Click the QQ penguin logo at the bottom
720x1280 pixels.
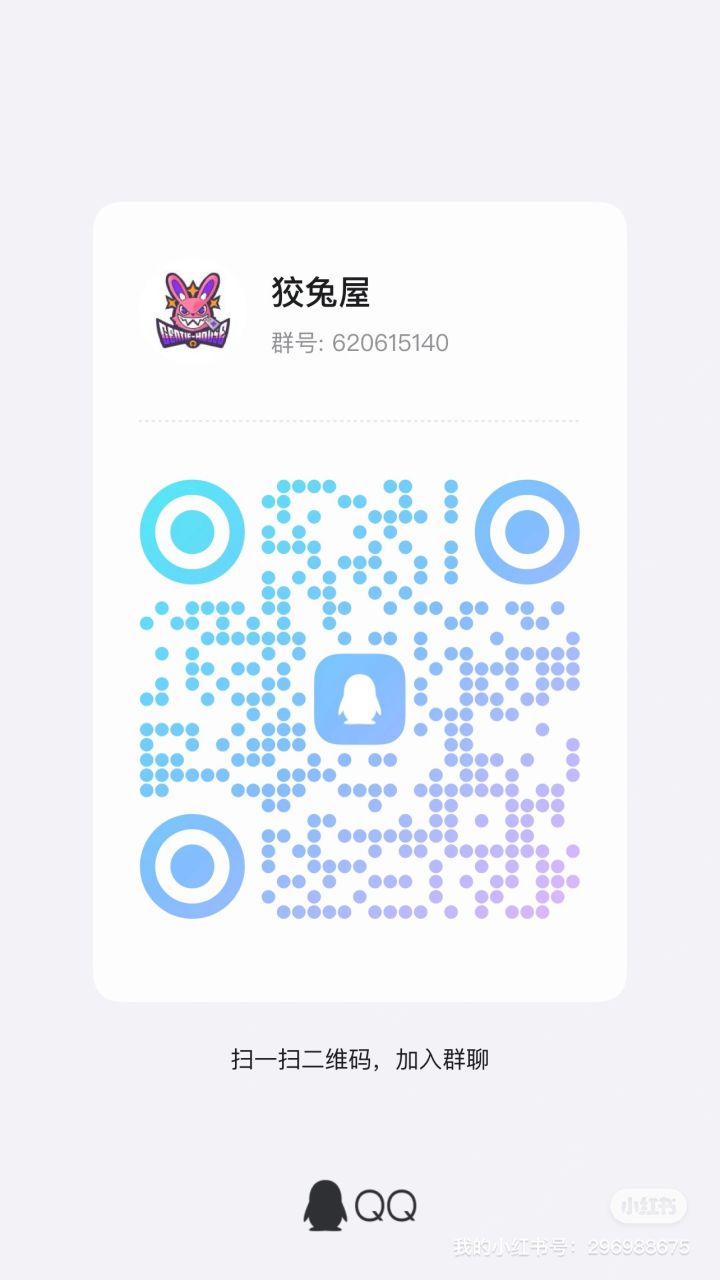tap(324, 1205)
